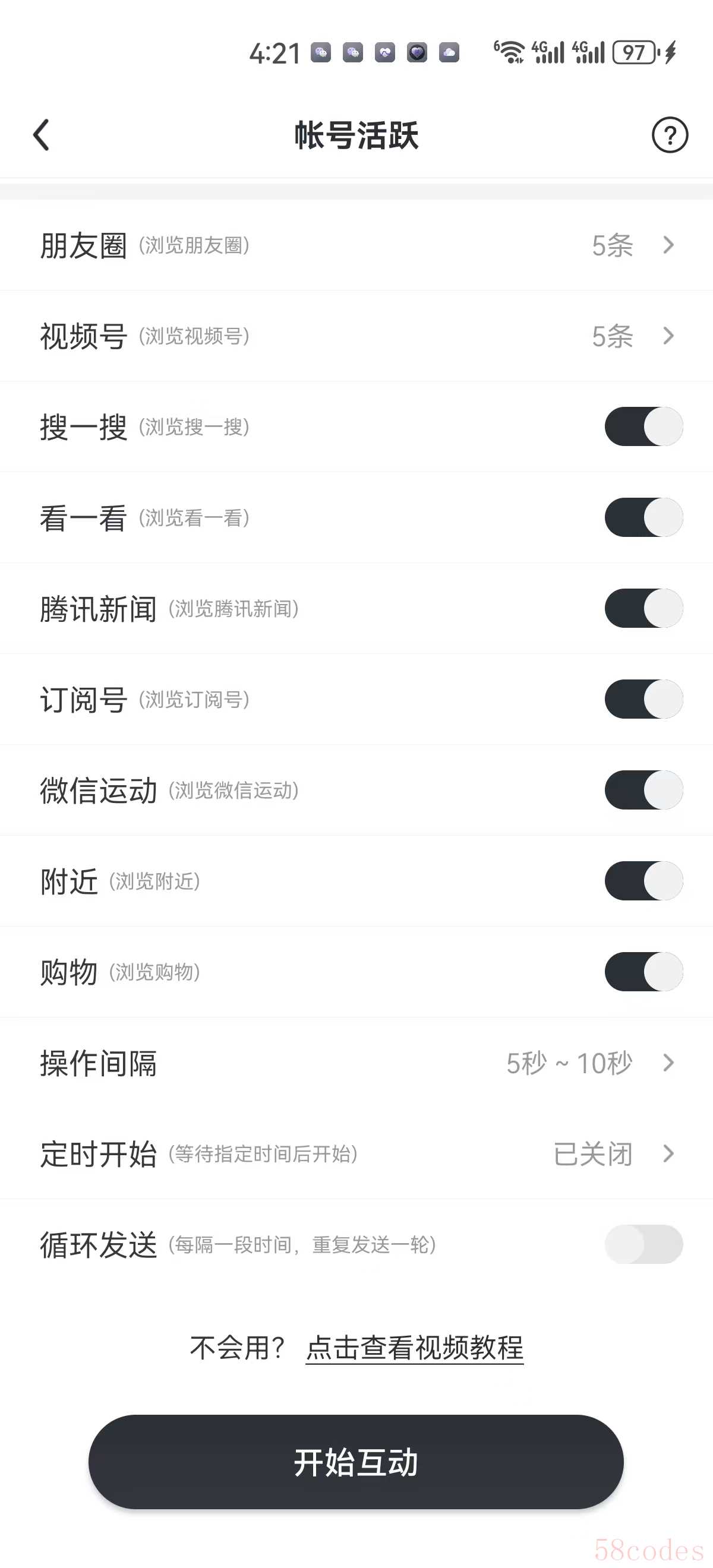Toggle the 附近 switch
The width and height of the screenshot is (713, 1568).
(643, 881)
